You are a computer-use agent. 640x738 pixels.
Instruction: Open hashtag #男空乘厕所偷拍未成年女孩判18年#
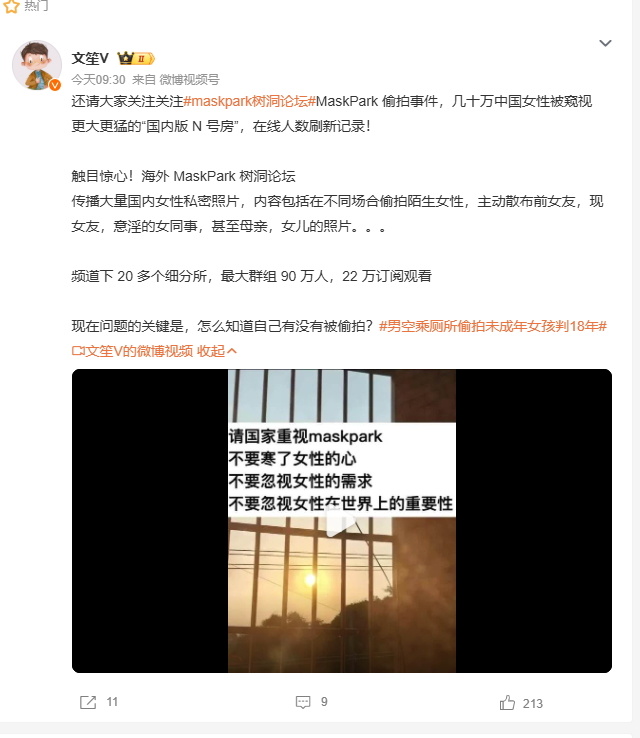(492, 326)
